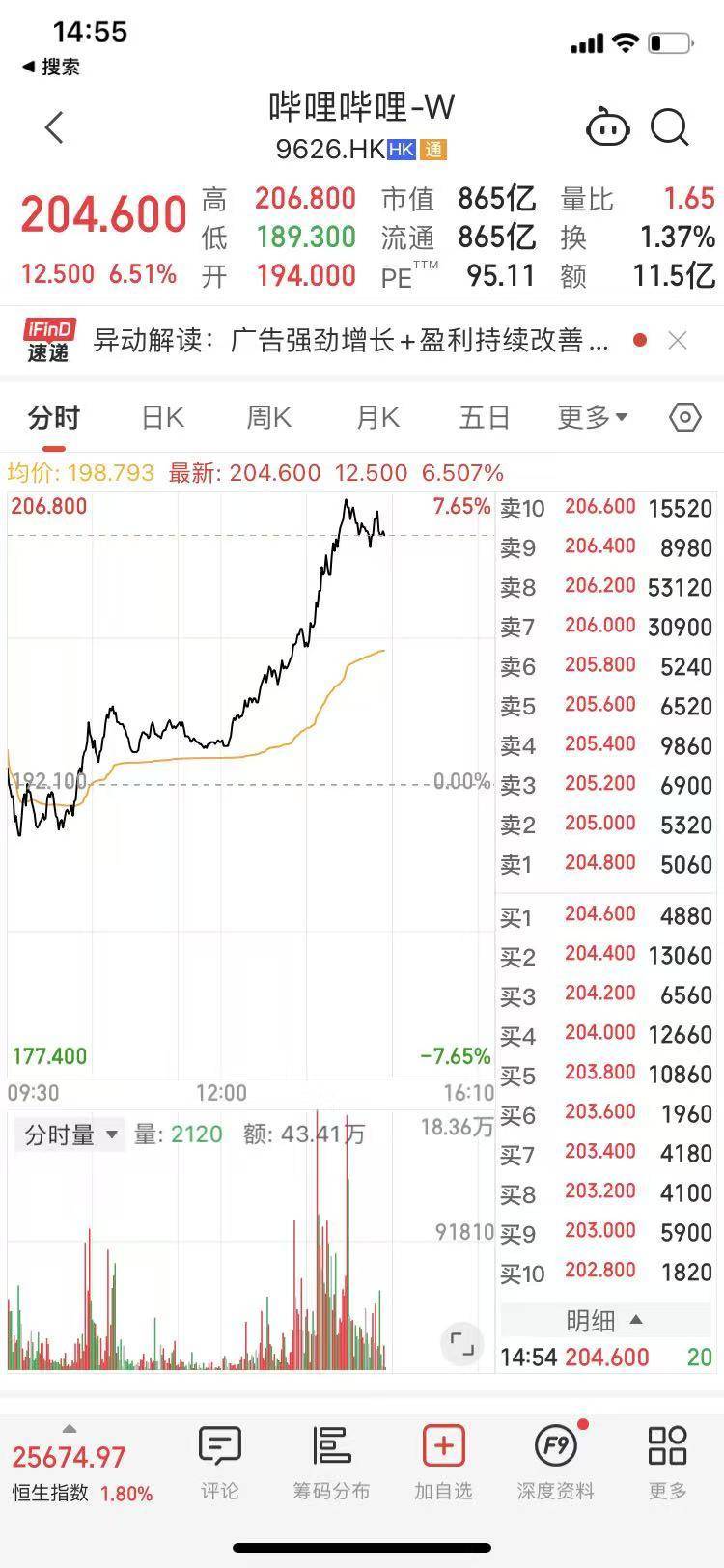Open the robot assistant icon
724x1568 pixels.
pos(607,127)
